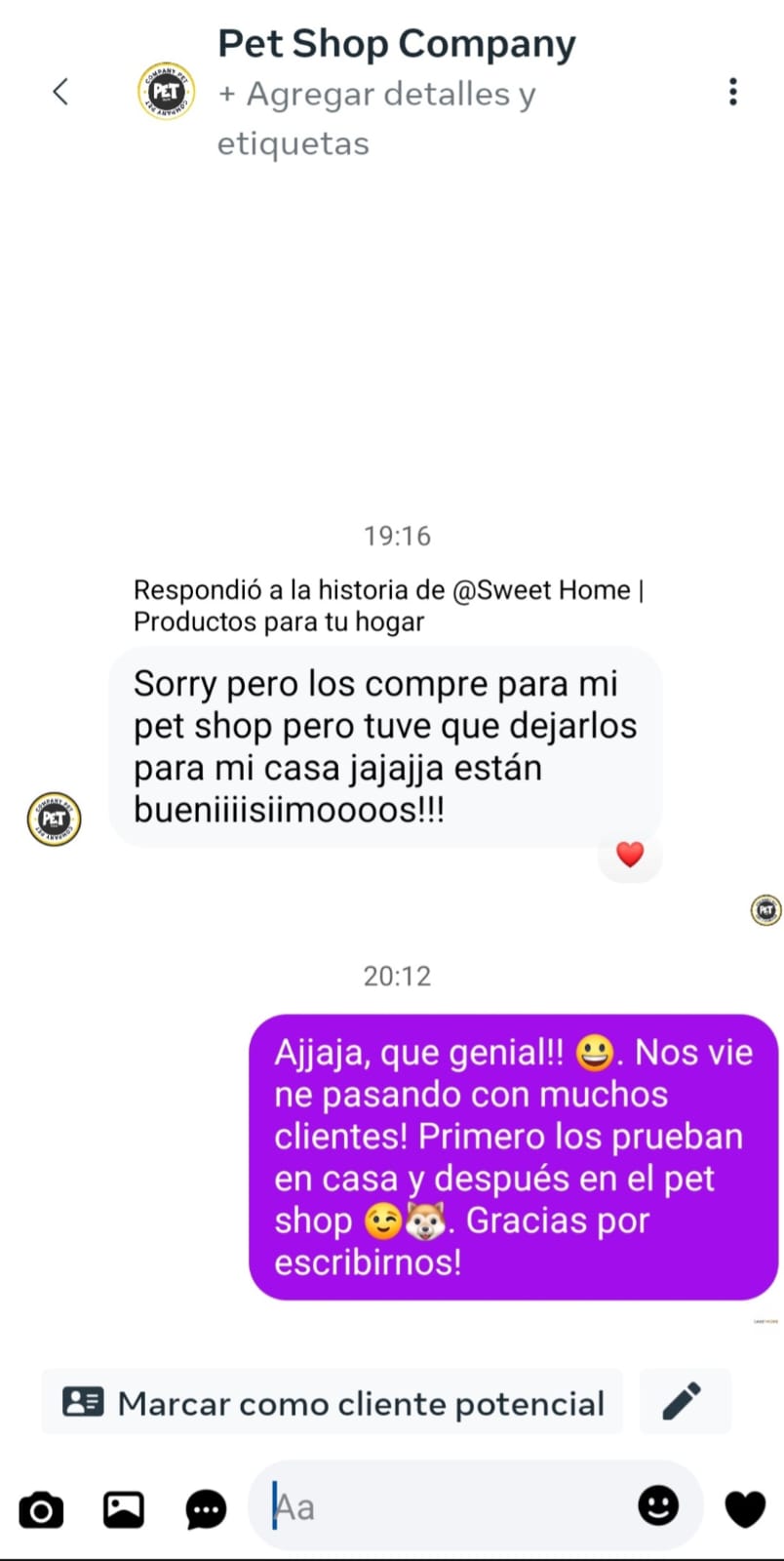The image size is (784, 1561).
Task: Open the image gallery picker
Action: coord(124,1510)
